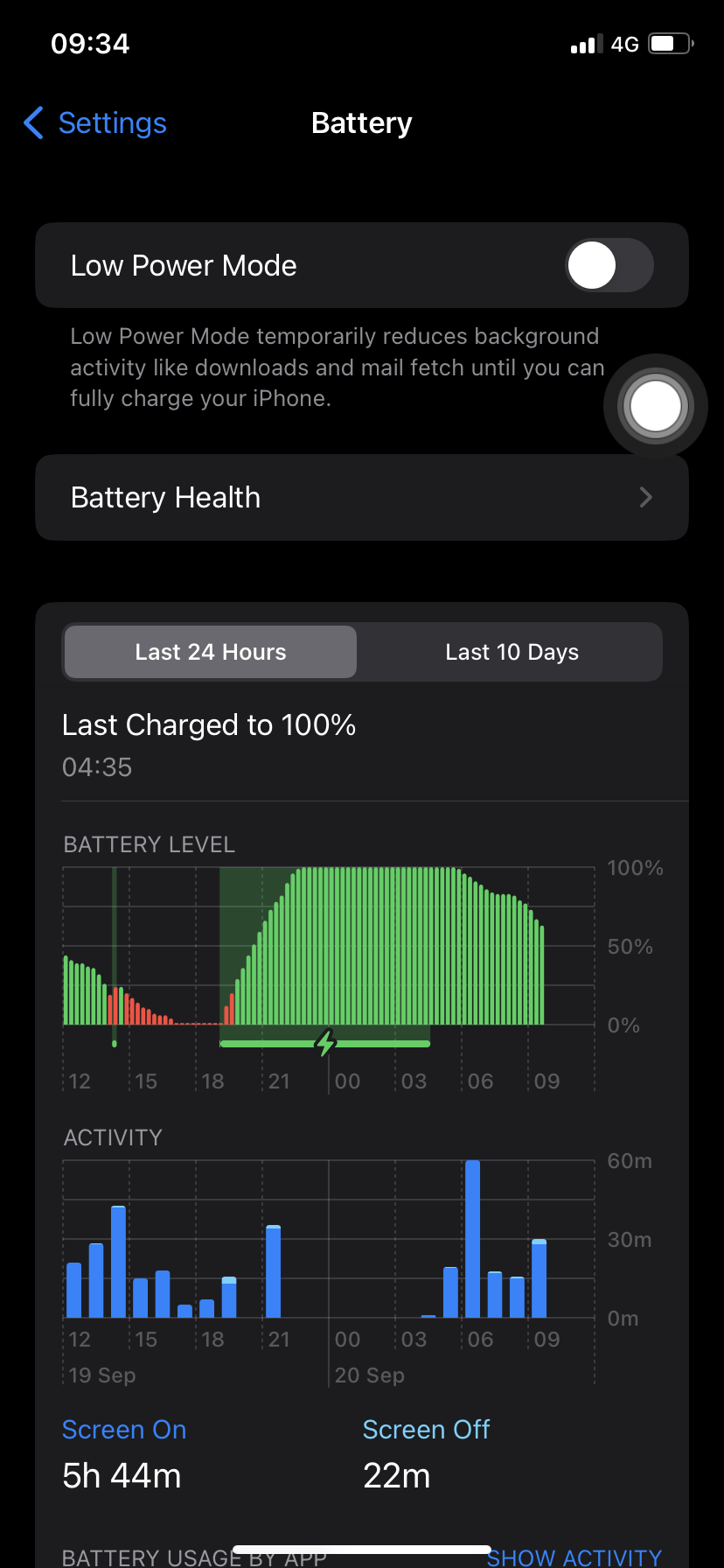This screenshot has width=724, height=1568.
Task: Enable Low Power Mode switch
Action: 609,265
